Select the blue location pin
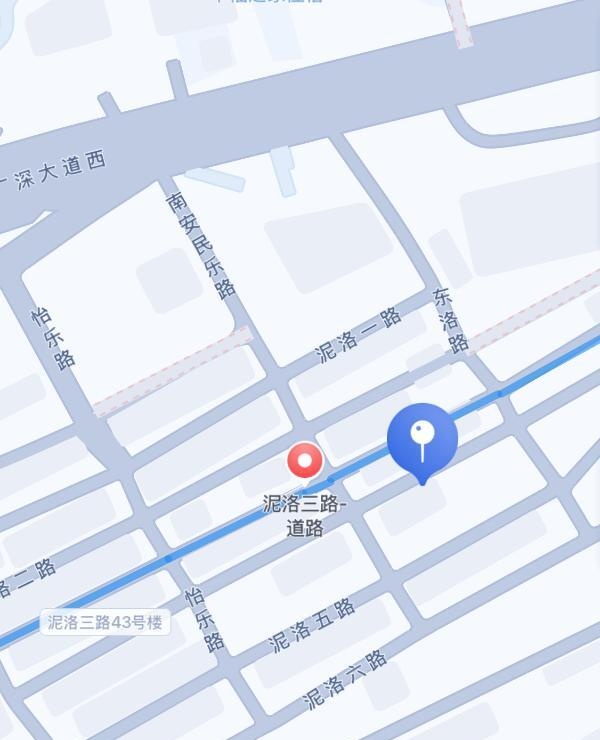Image resolution: width=600 pixels, height=740 pixels. point(422,440)
